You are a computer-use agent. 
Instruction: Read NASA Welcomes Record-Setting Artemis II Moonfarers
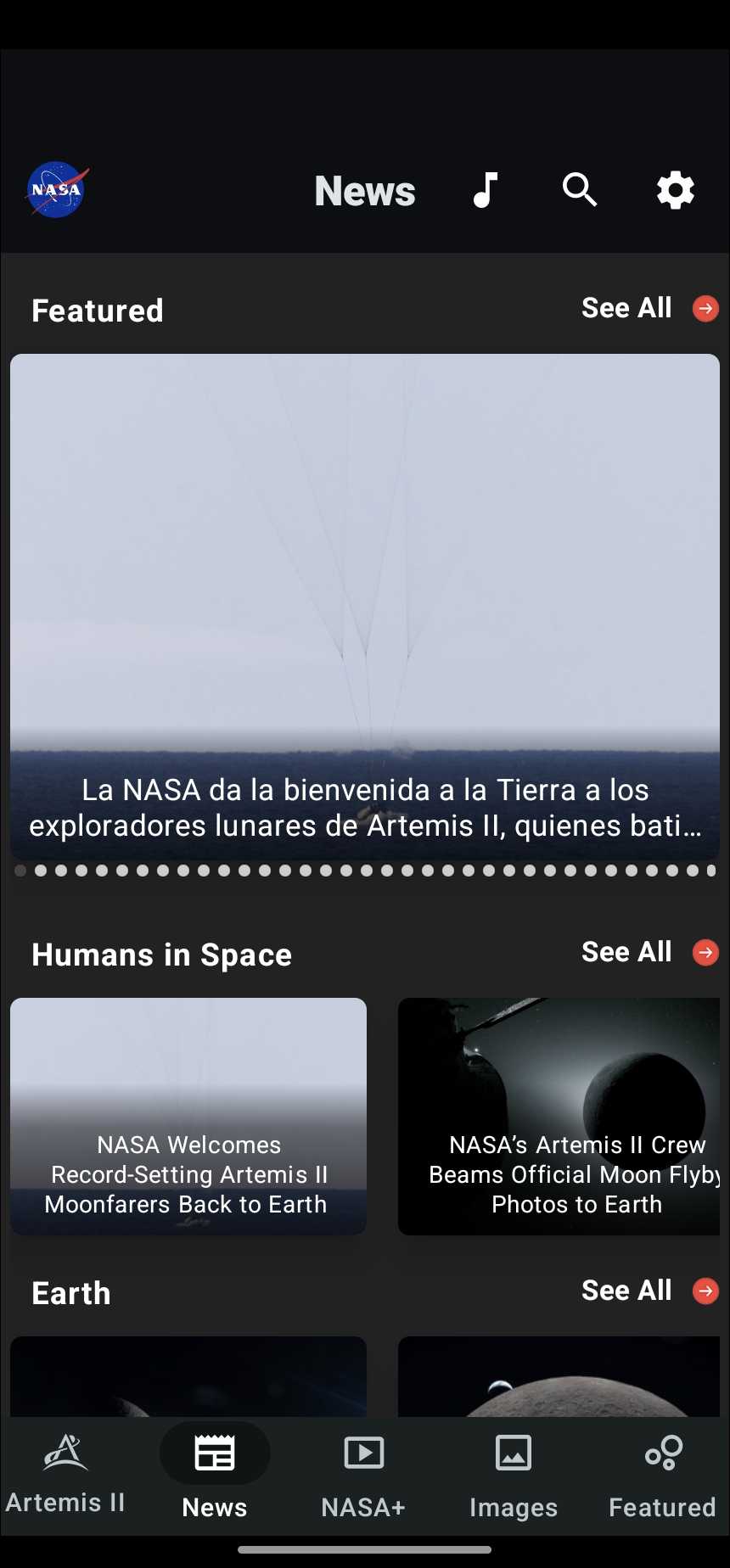(188, 1117)
